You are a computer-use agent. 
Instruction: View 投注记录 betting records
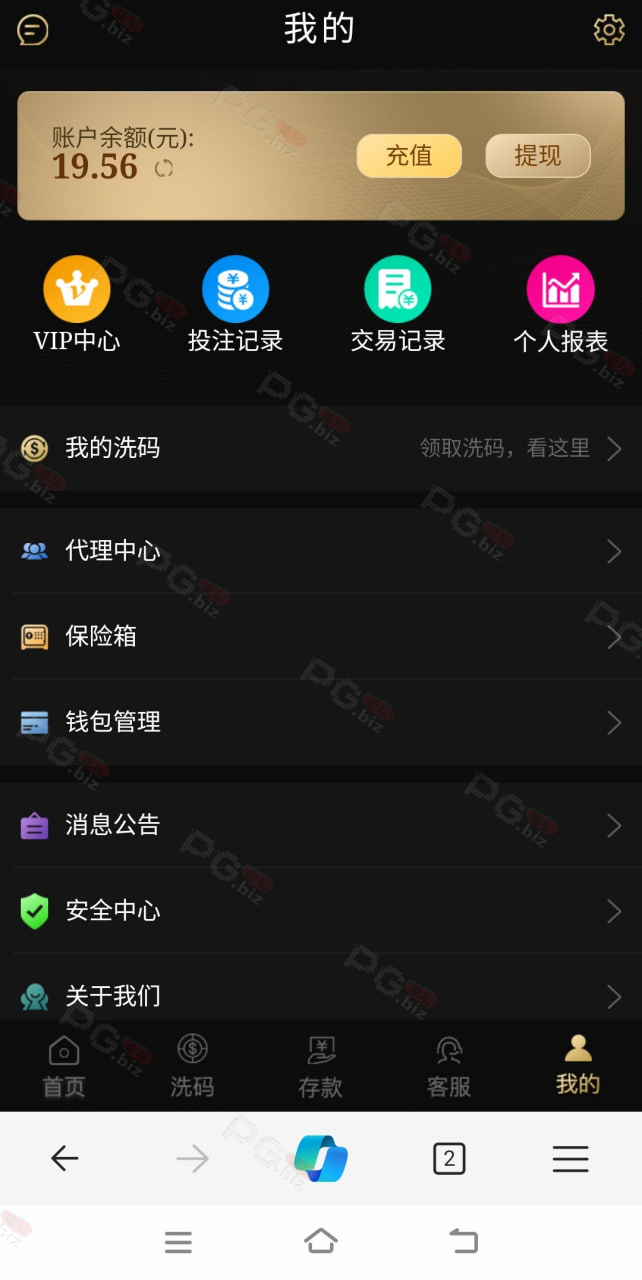point(236,305)
